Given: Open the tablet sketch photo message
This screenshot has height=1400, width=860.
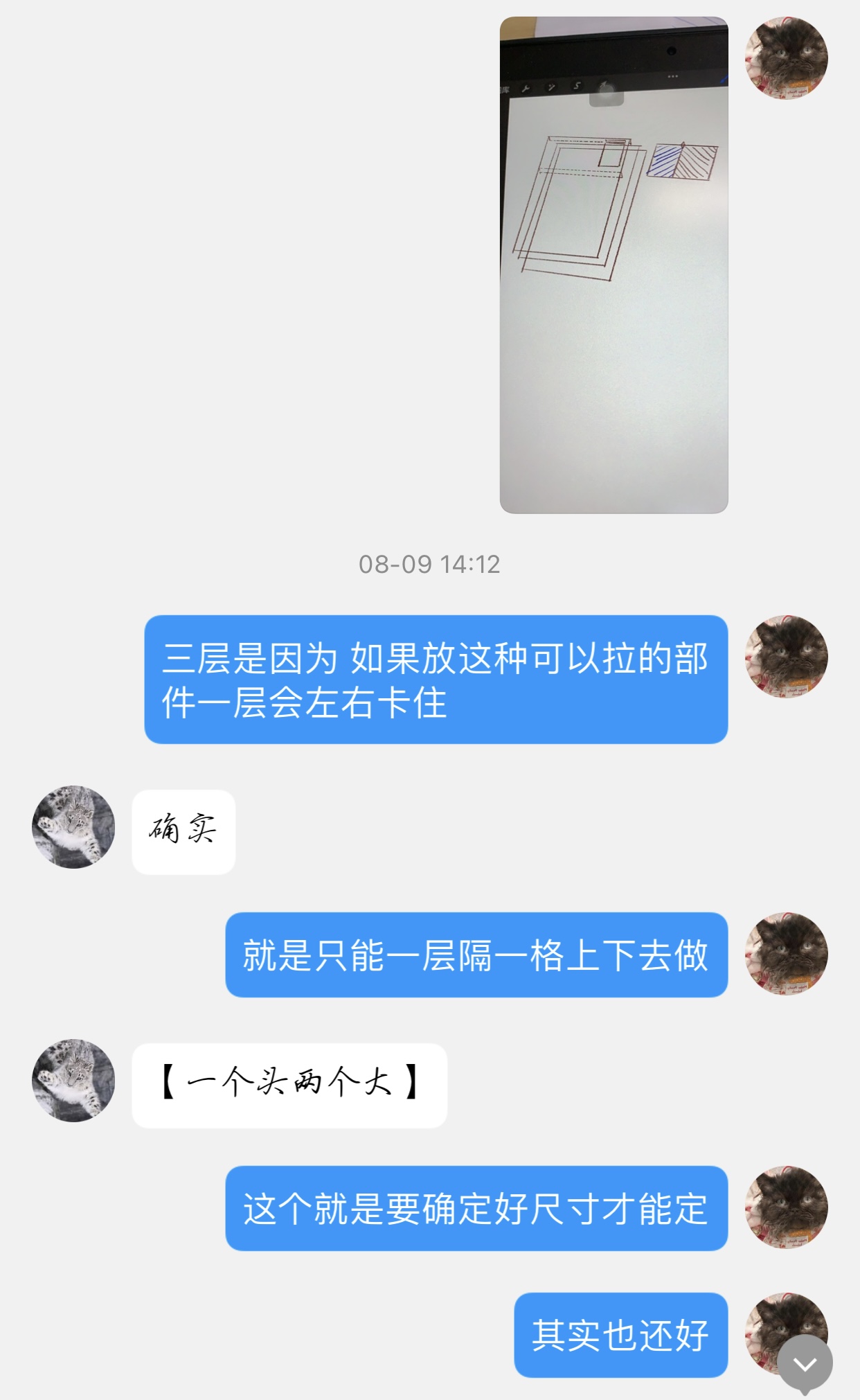Looking at the screenshot, I should [x=613, y=265].
